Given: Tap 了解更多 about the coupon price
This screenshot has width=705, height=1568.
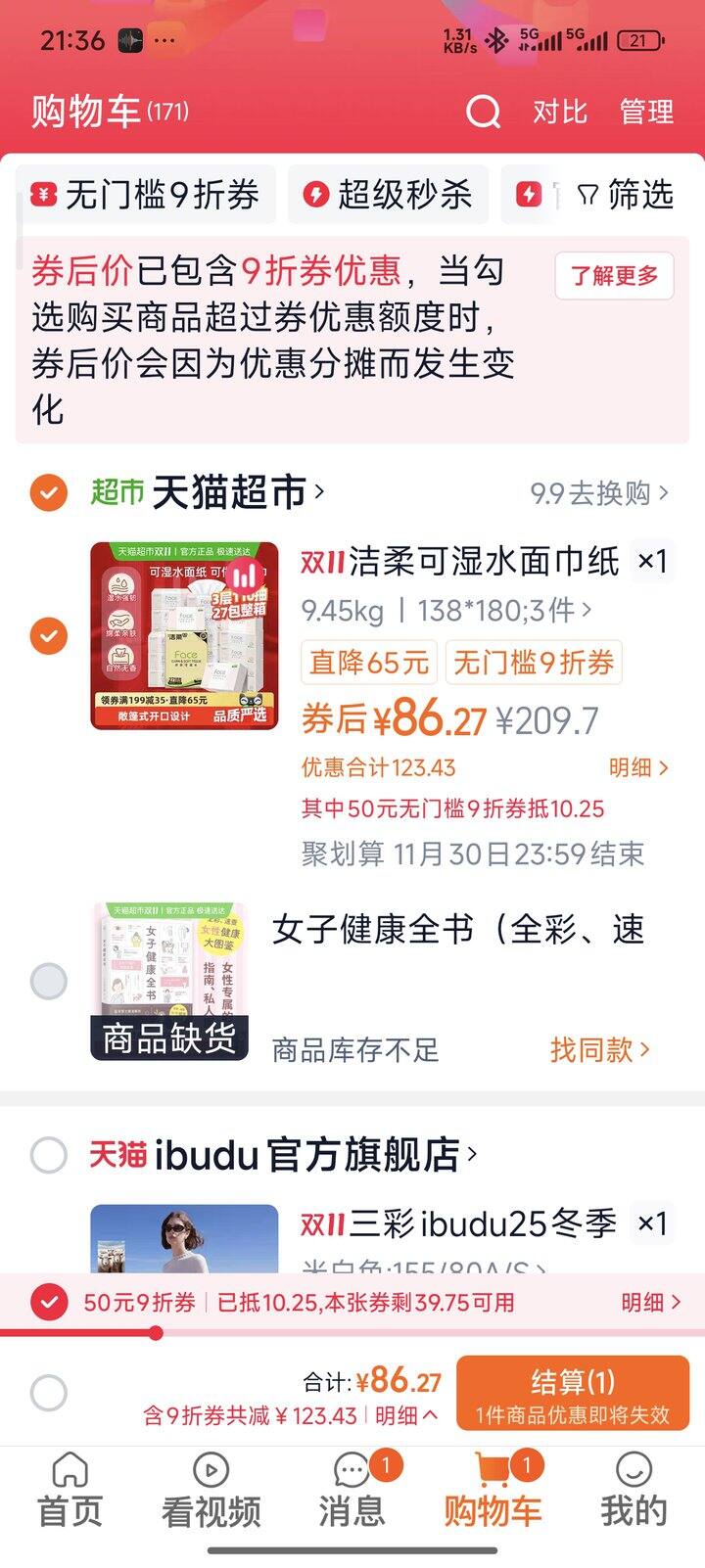Looking at the screenshot, I should pos(615,276).
